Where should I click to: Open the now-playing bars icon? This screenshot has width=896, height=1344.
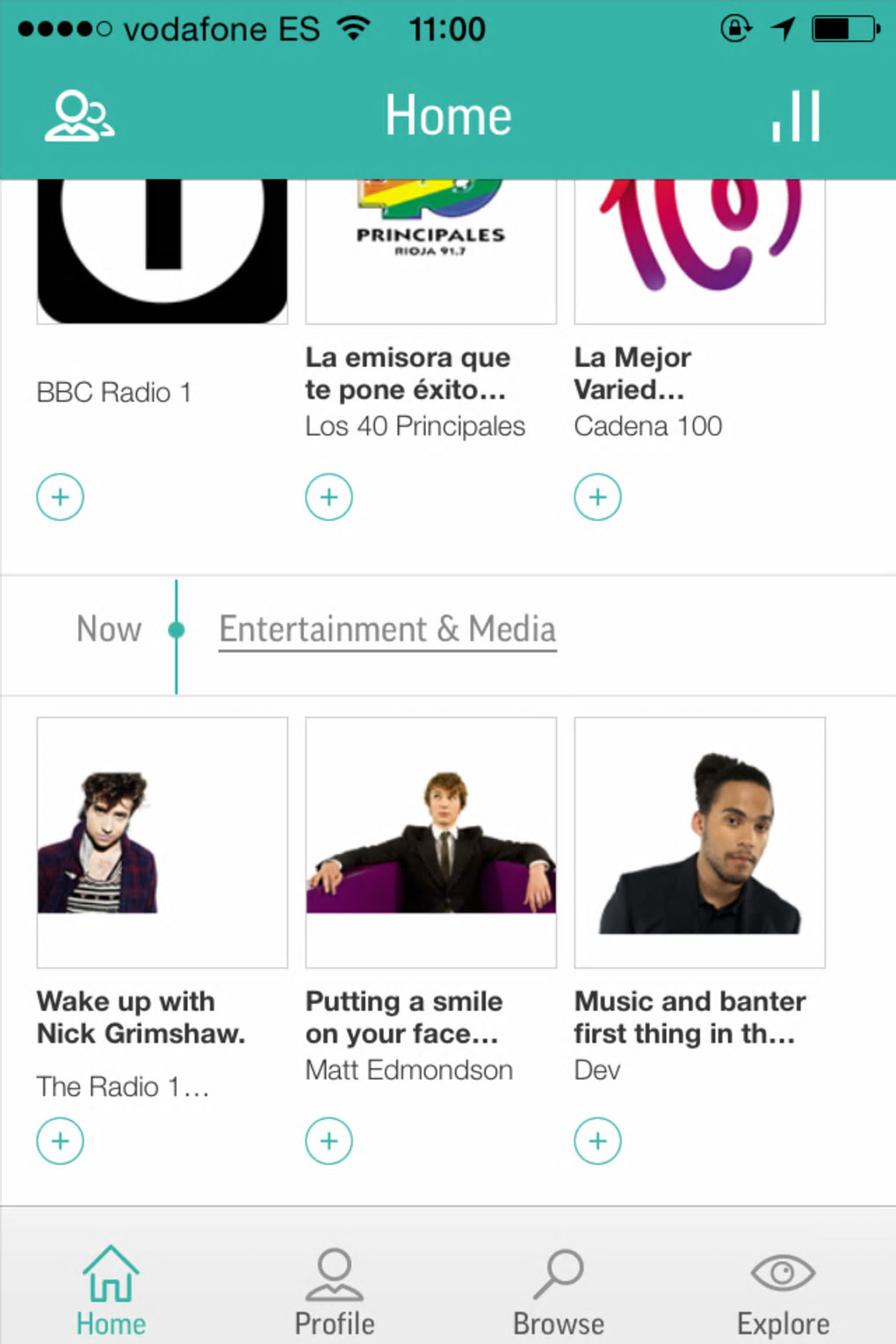click(796, 116)
